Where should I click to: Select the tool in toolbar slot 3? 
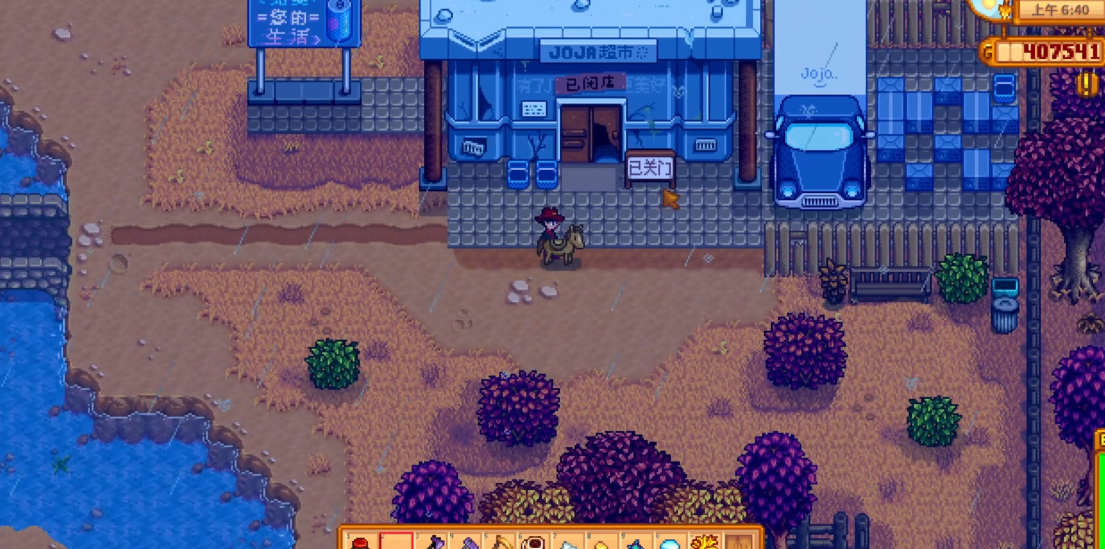click(x=431, y=543)
